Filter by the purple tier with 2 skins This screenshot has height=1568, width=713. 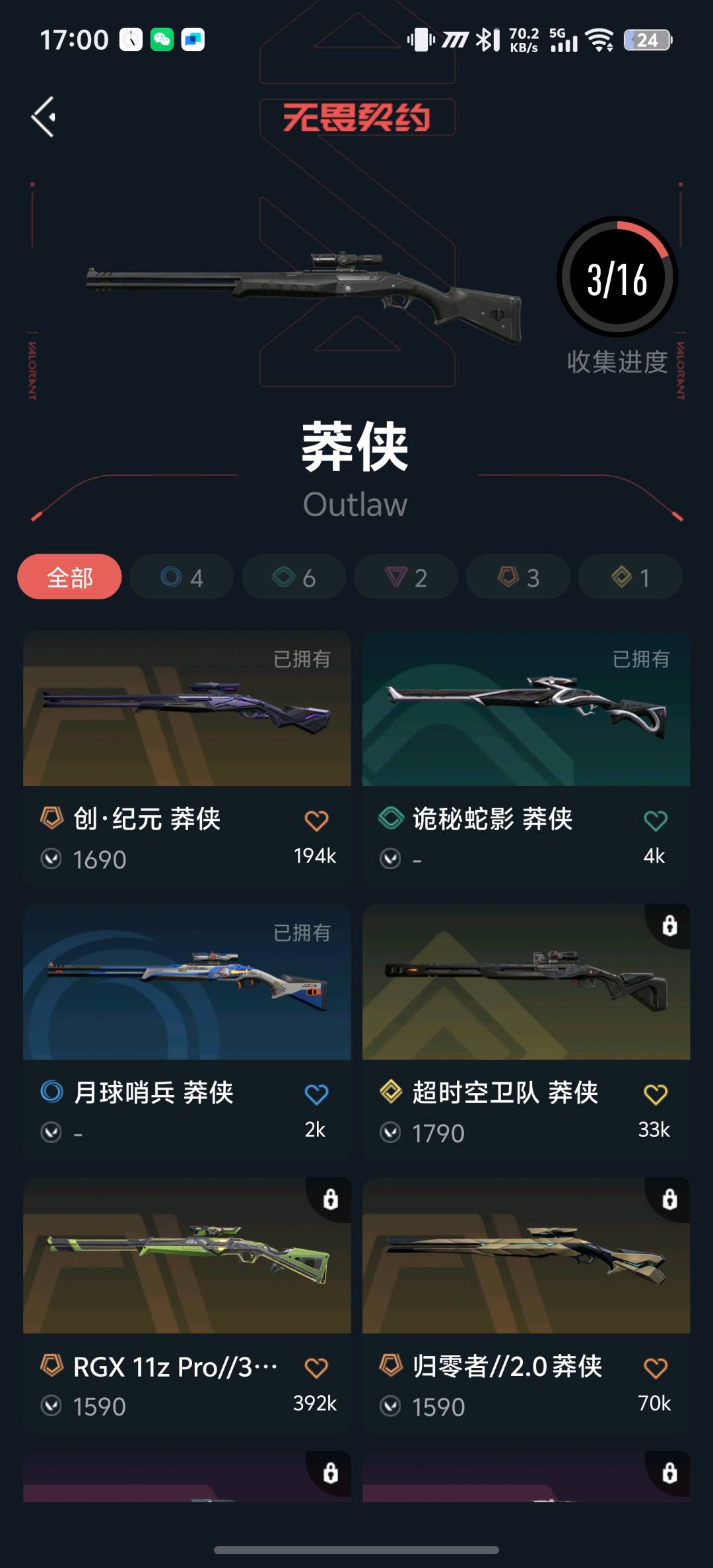406,577
